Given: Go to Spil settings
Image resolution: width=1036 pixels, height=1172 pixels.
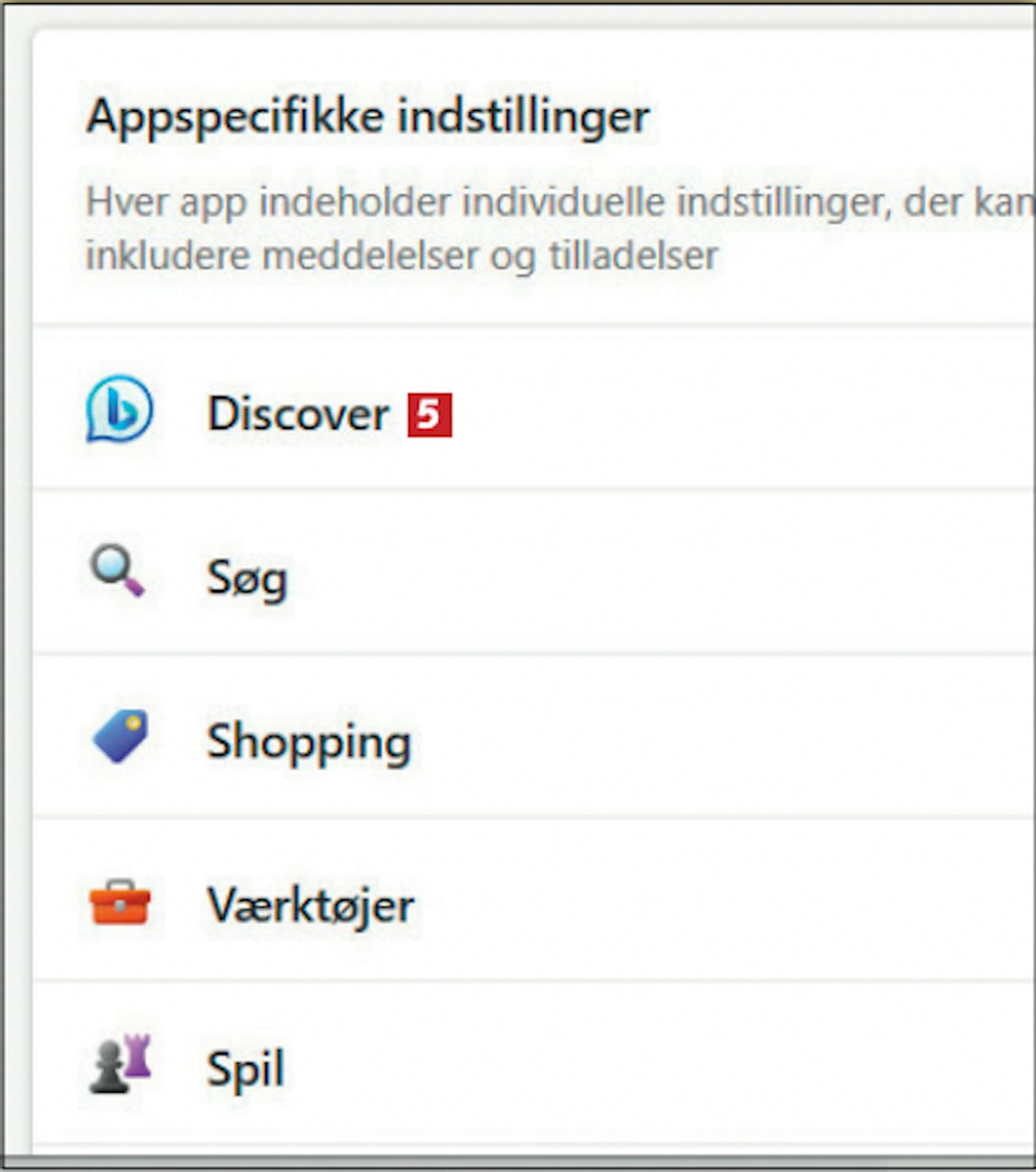Looking at the screenshot, I should [245, 1068].
